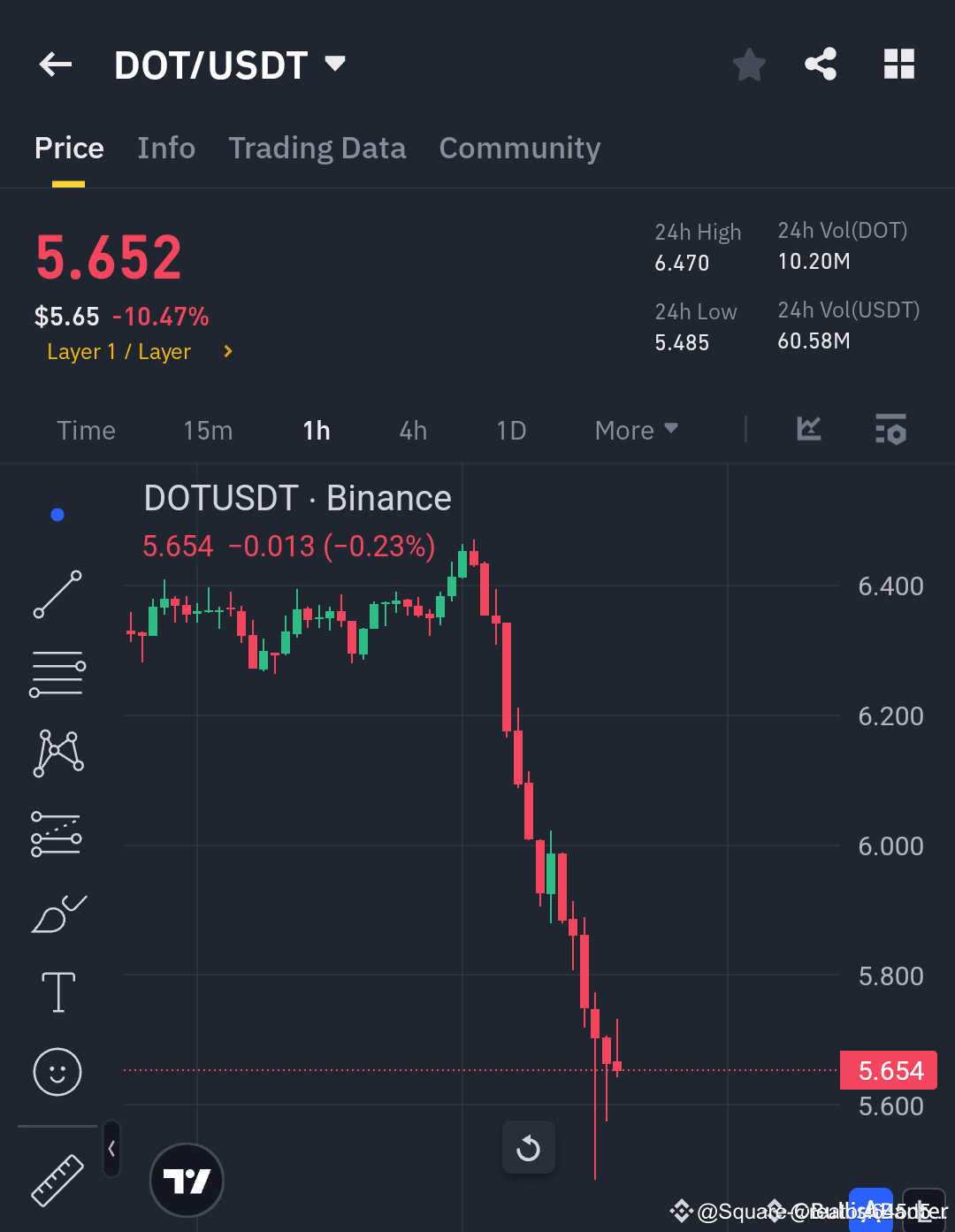Select the text annotation tool
This screenshot has width=955, height=1232.
tap(57, 992)
